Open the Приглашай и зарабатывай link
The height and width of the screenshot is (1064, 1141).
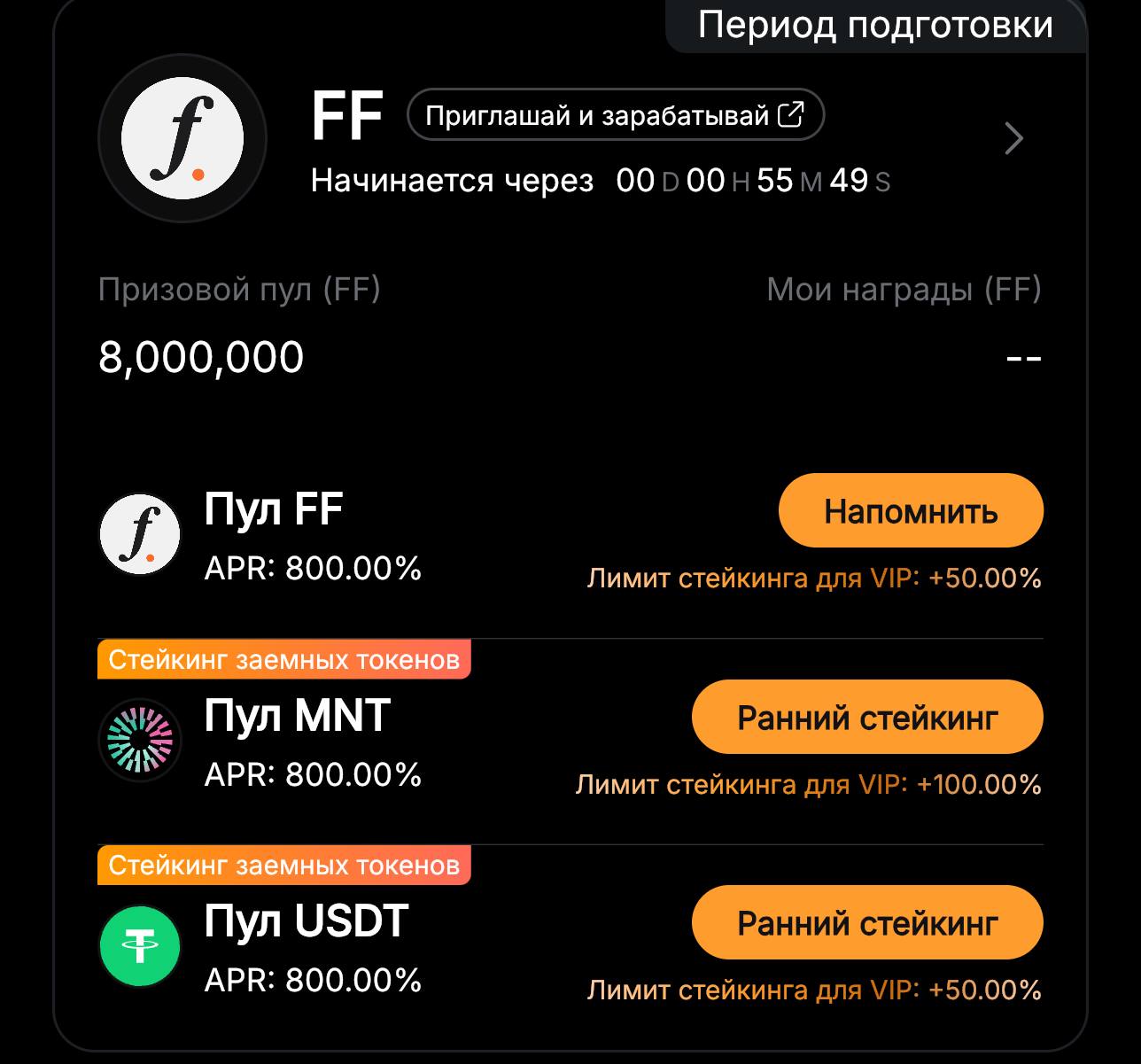(x=615, y=115)
